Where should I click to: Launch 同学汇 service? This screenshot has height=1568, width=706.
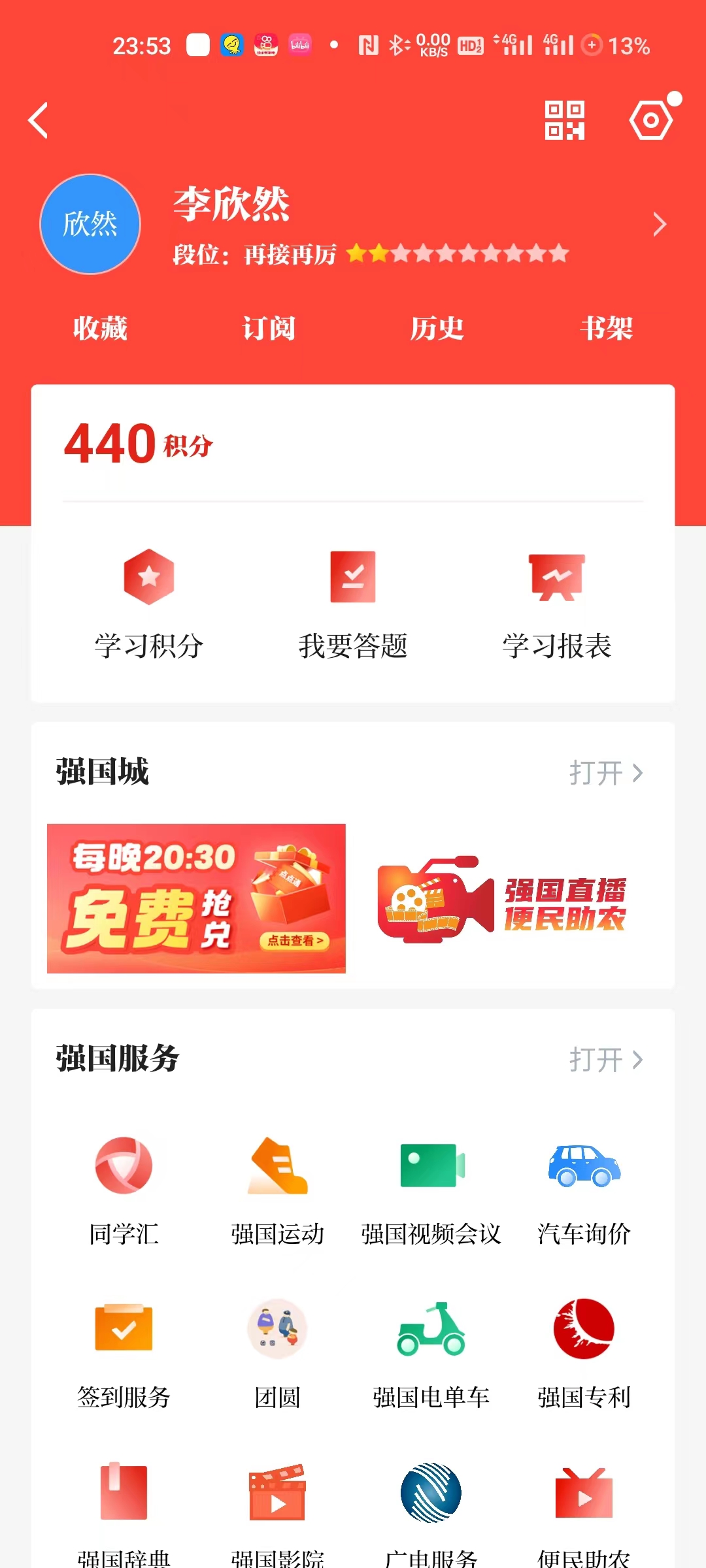tap(124, 1190)
